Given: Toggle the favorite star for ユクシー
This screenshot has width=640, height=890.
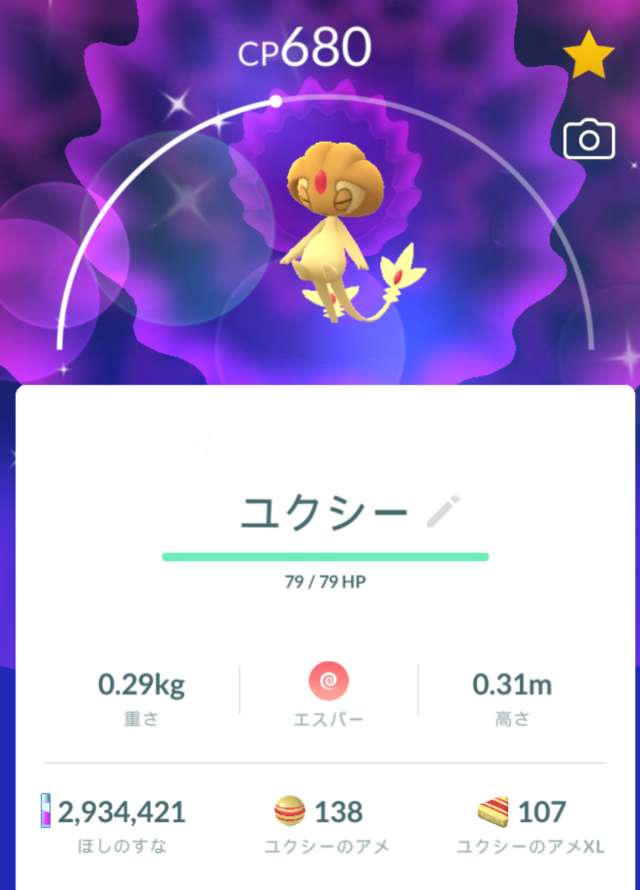Looking at the screenshot, I should point(589,56).
